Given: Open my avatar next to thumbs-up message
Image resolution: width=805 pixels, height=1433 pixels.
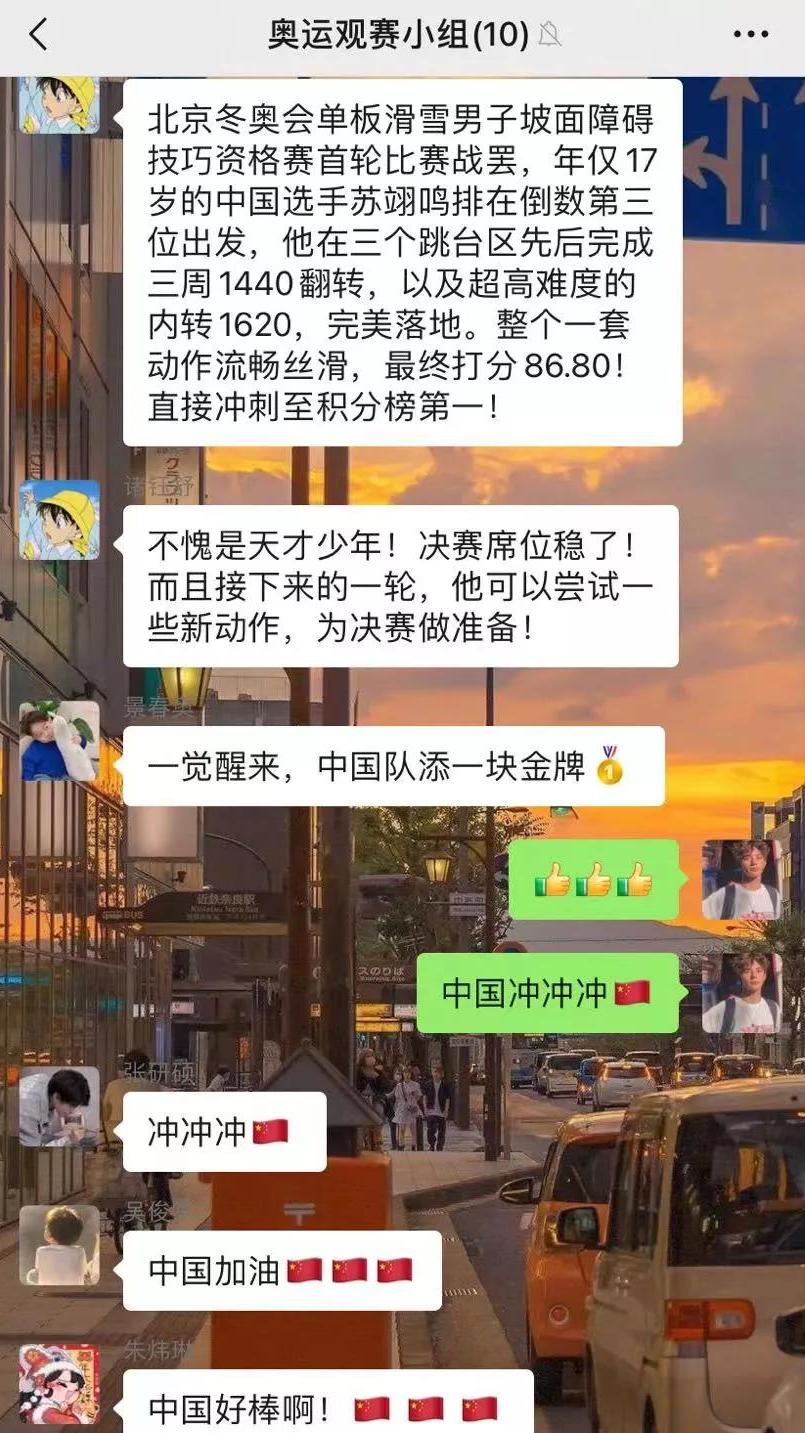Looking at the screenshot, I should [x=741, y=880].
